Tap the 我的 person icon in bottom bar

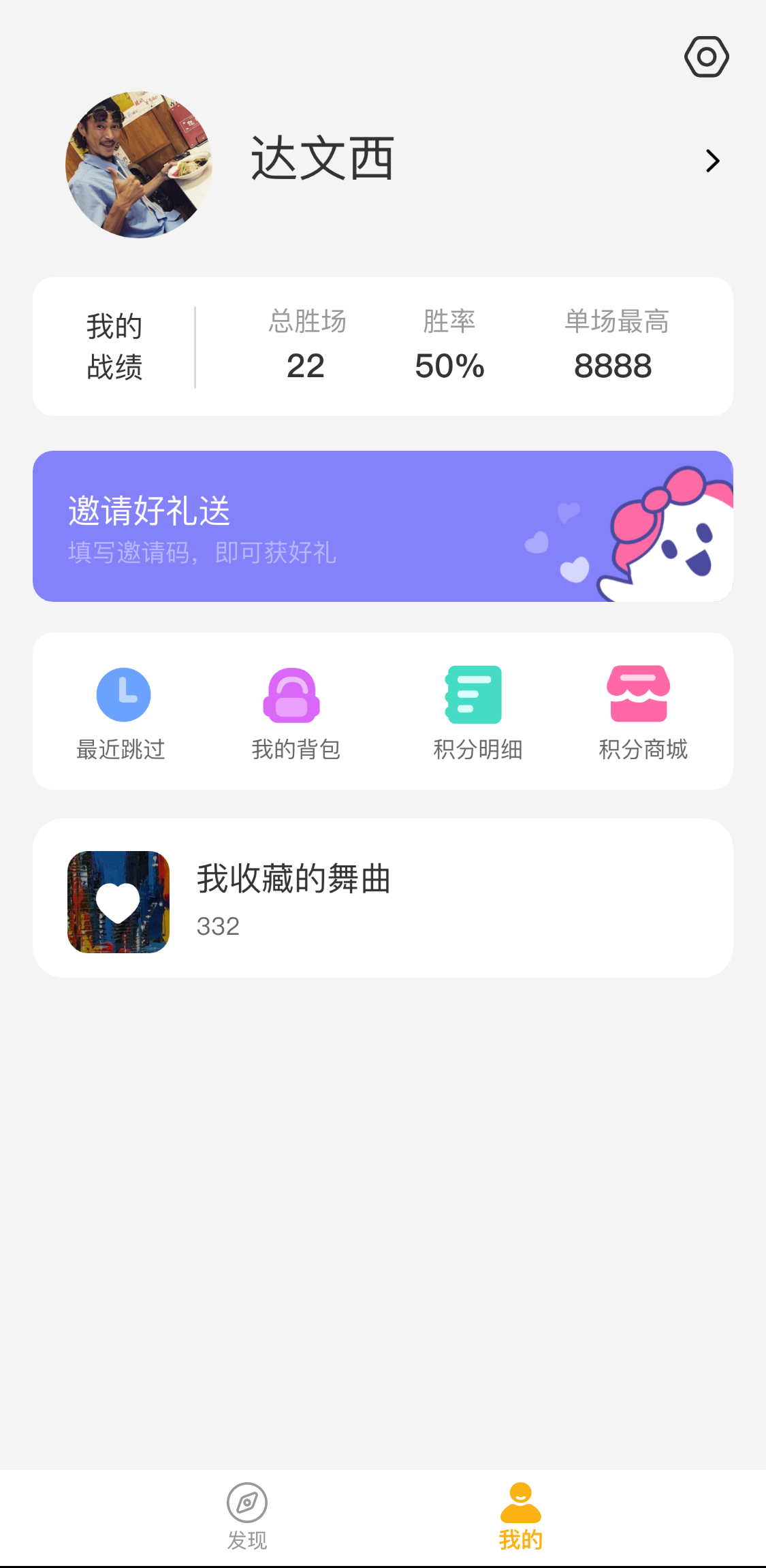520,1503
